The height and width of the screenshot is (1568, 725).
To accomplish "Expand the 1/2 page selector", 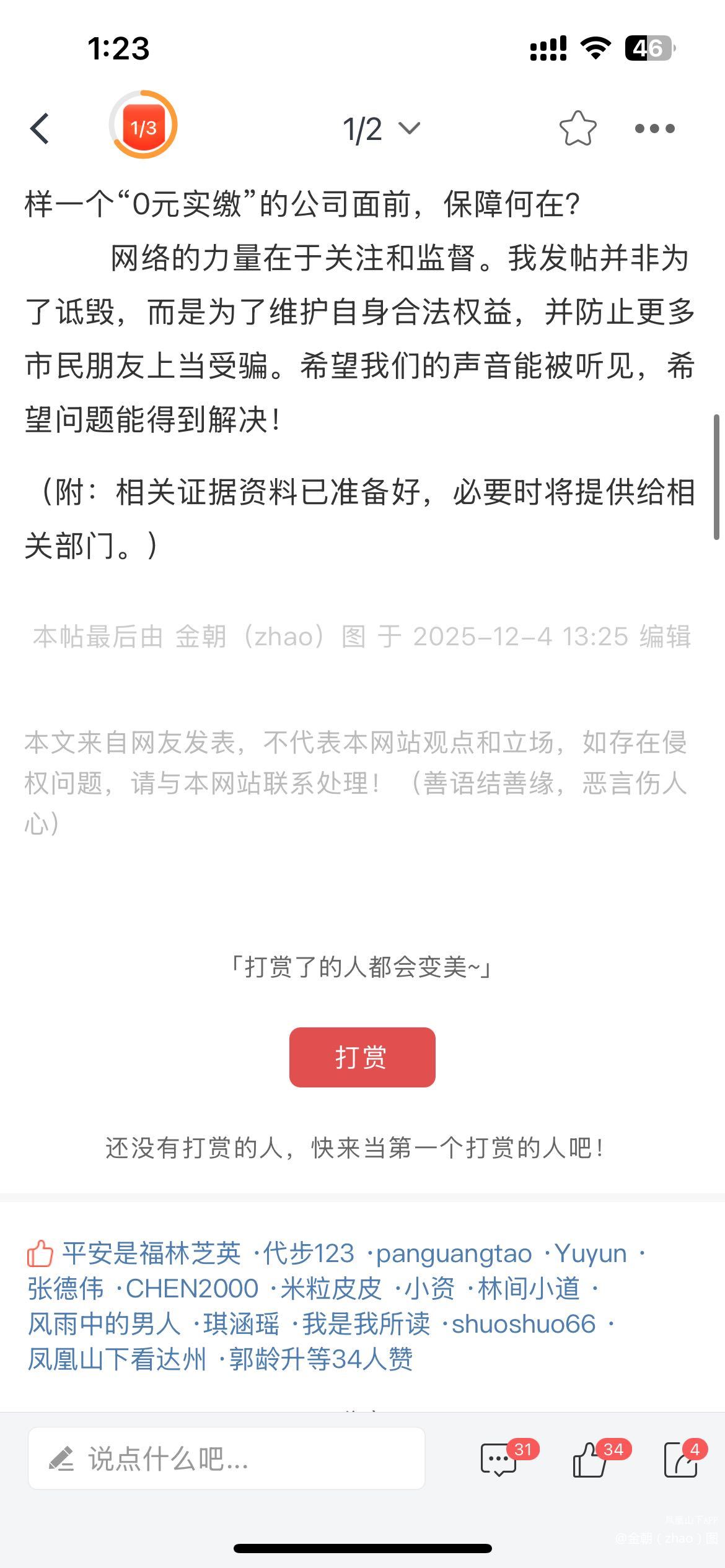I will (x=380, y=129).
